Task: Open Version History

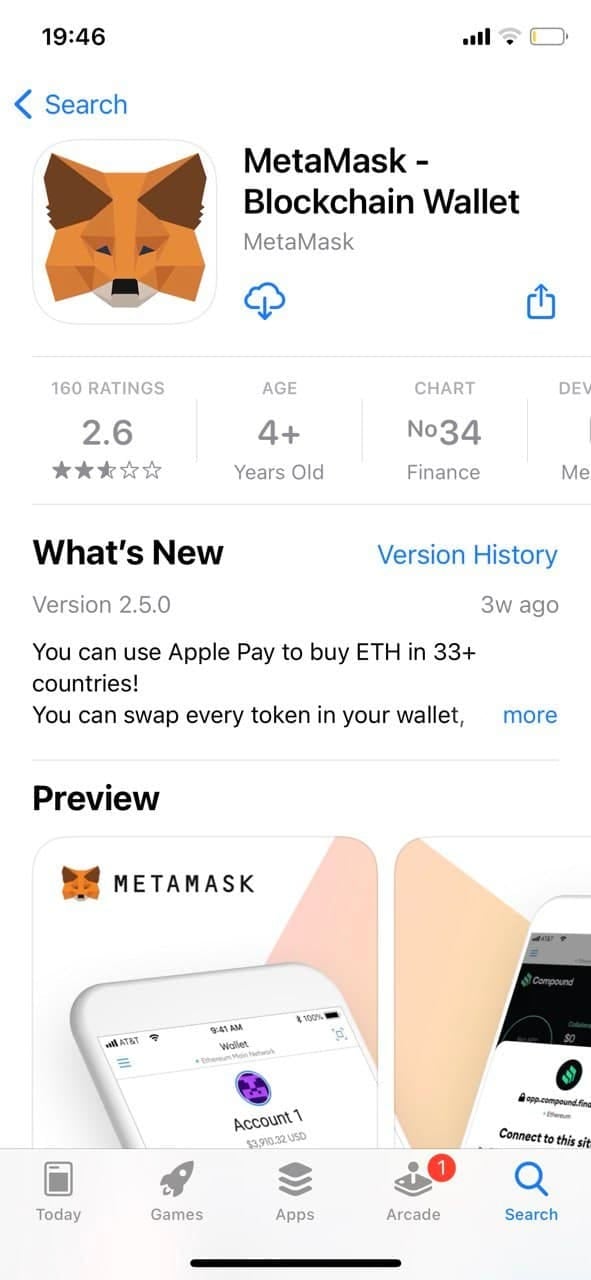Action: pyautogui.click(x=467, y=555)
